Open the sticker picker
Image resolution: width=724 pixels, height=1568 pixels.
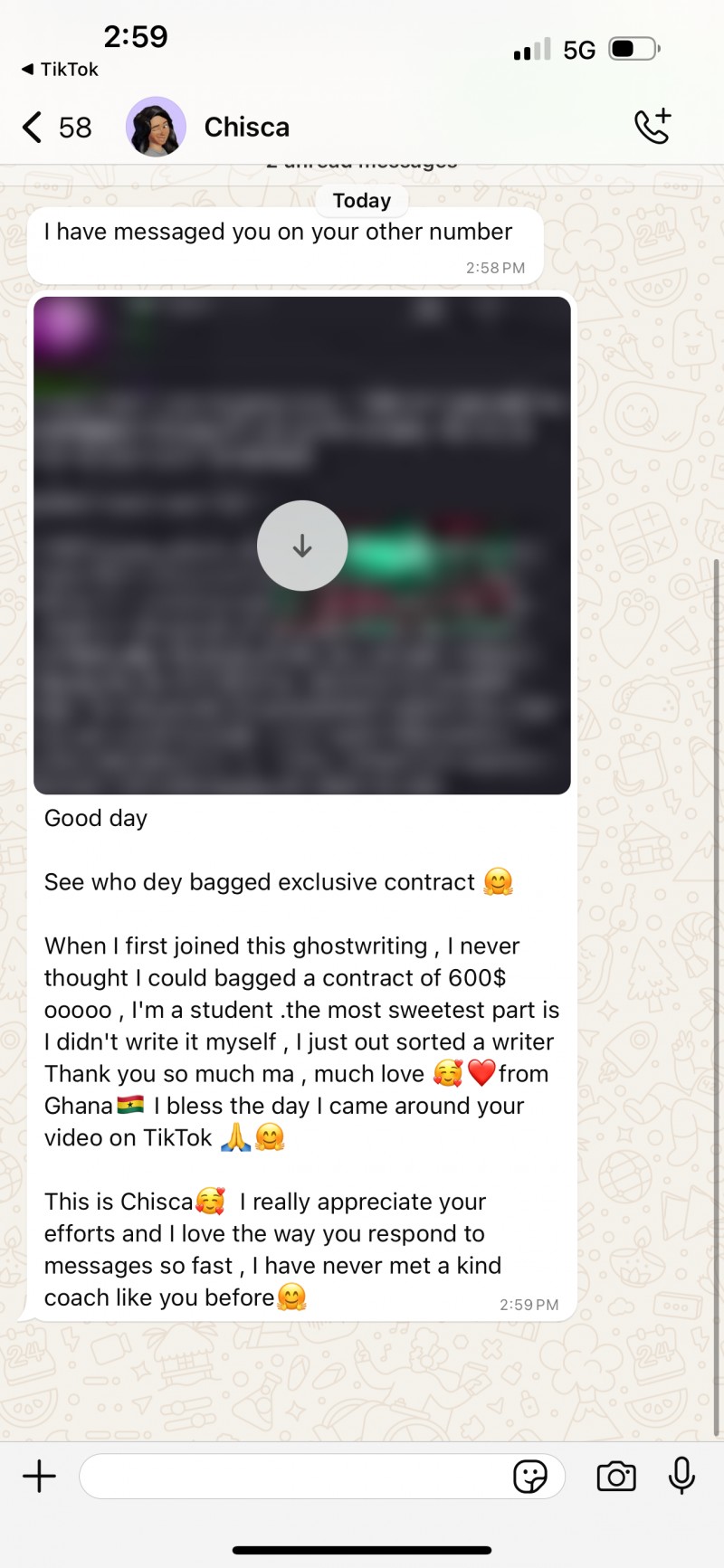point(529,1477)
